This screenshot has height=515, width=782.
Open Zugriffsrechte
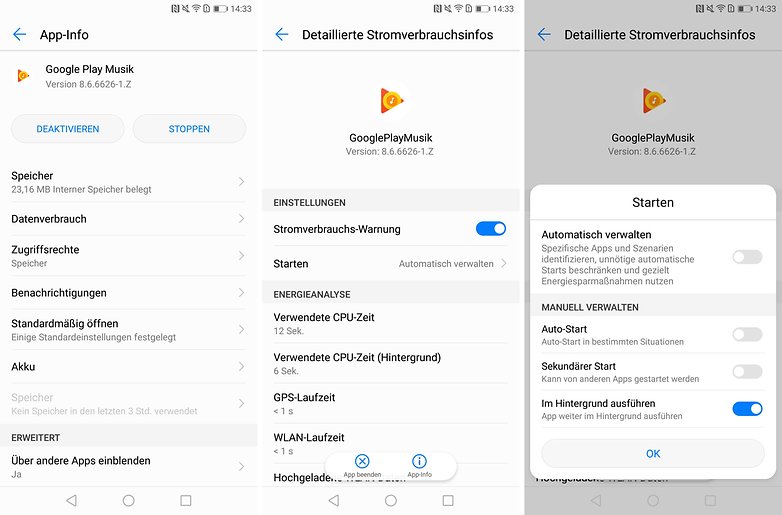click(128, 256)
